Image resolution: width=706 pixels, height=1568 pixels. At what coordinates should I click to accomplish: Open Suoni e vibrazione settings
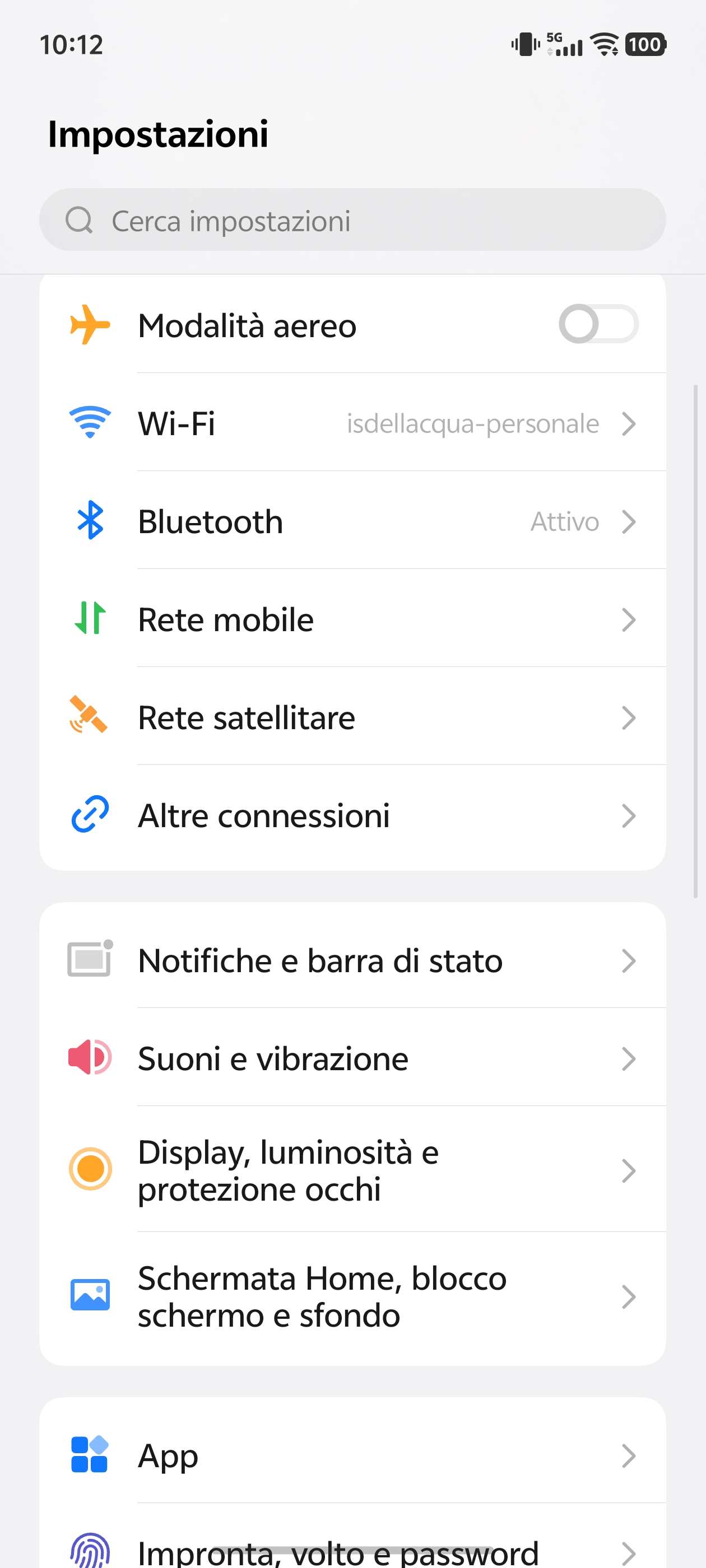click(352, 1058)
